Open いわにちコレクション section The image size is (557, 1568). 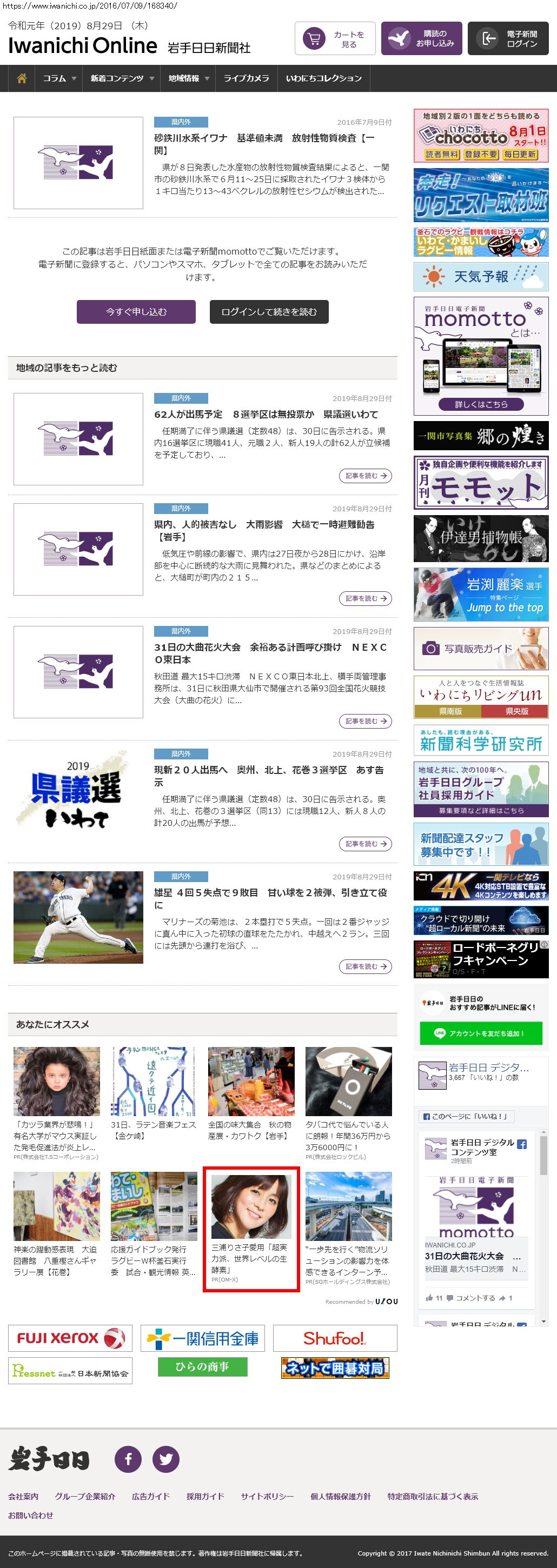click(x=323, y=78)
